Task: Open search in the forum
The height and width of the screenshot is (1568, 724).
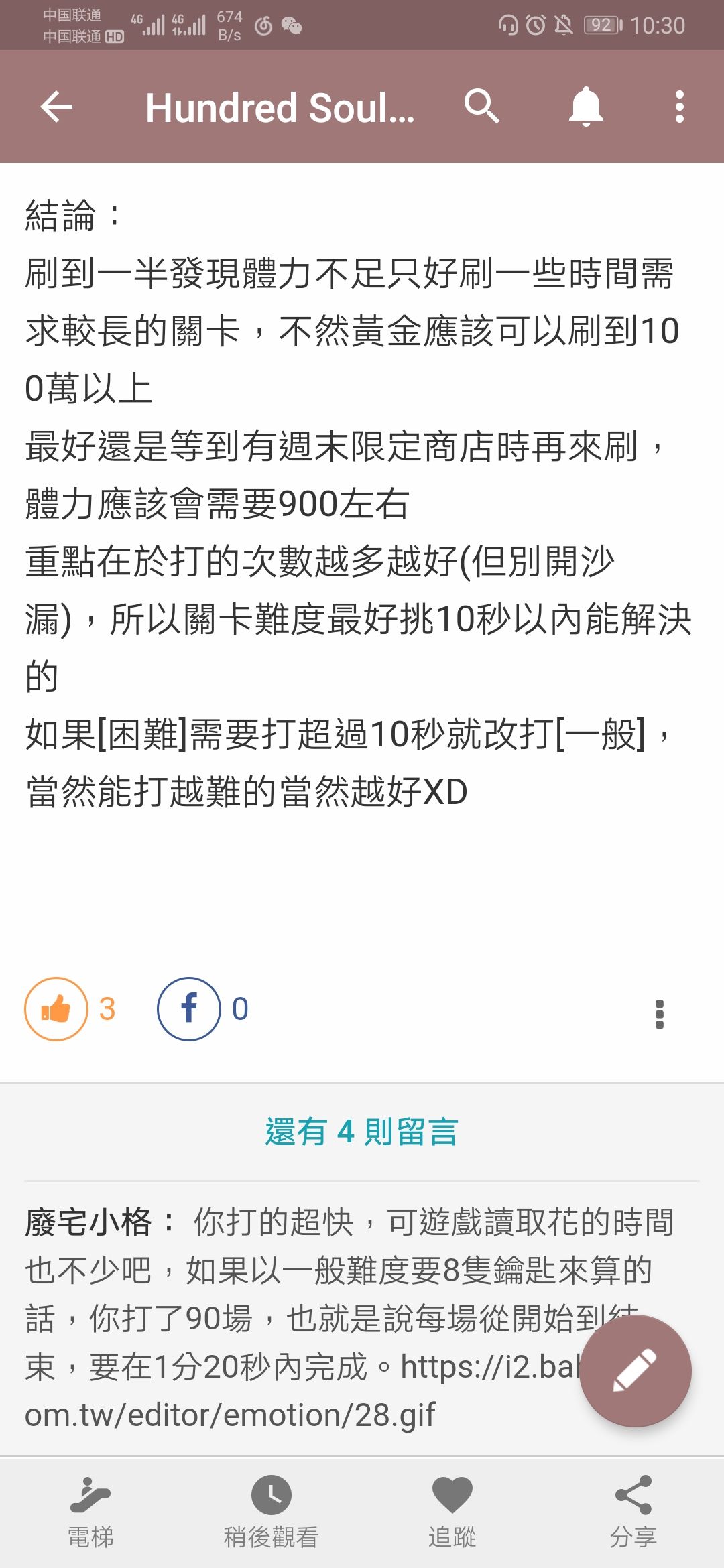Action: pyautogui.click(x=481, y=107)
